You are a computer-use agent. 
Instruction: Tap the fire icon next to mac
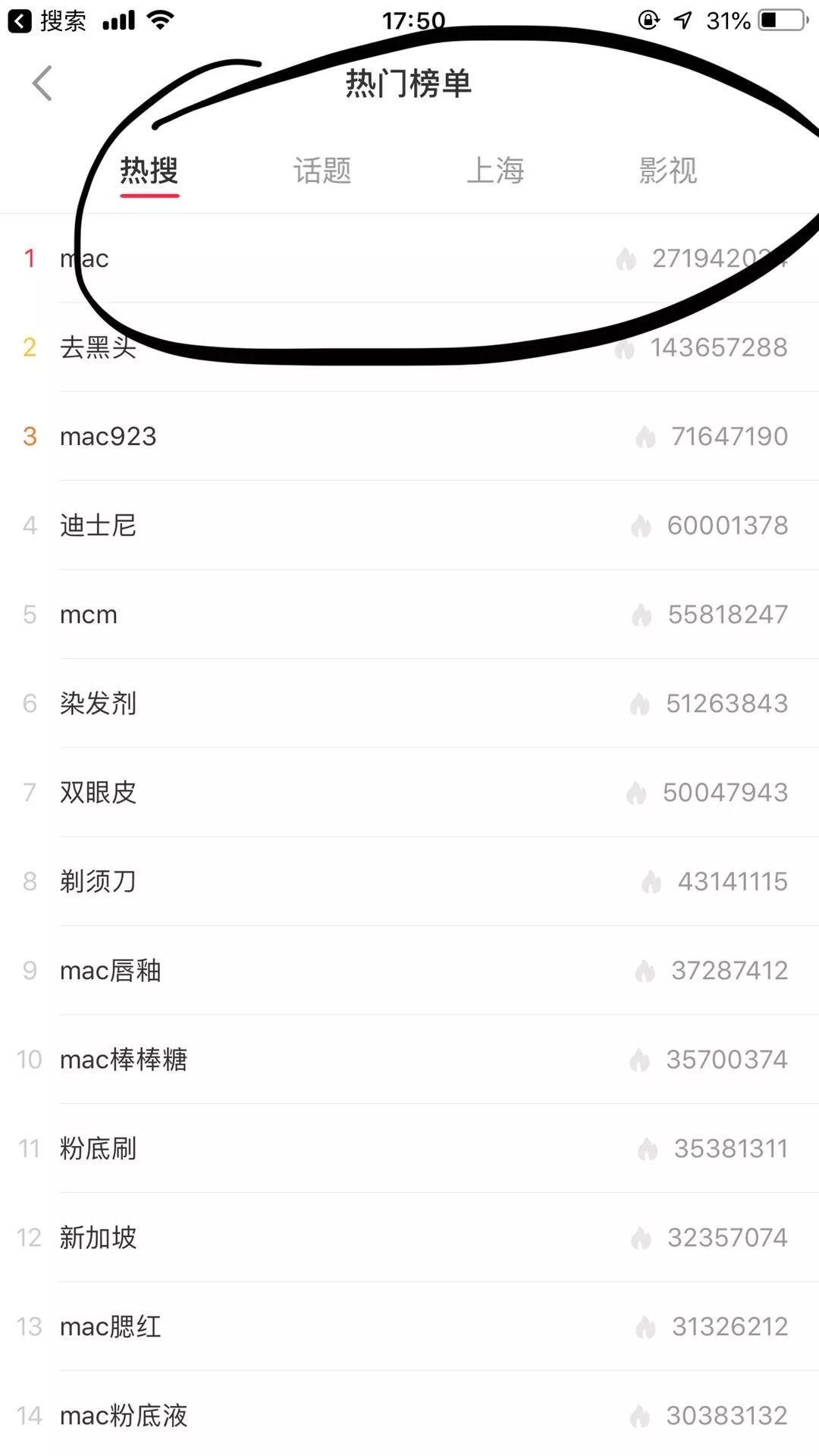[x=626, y=258]
